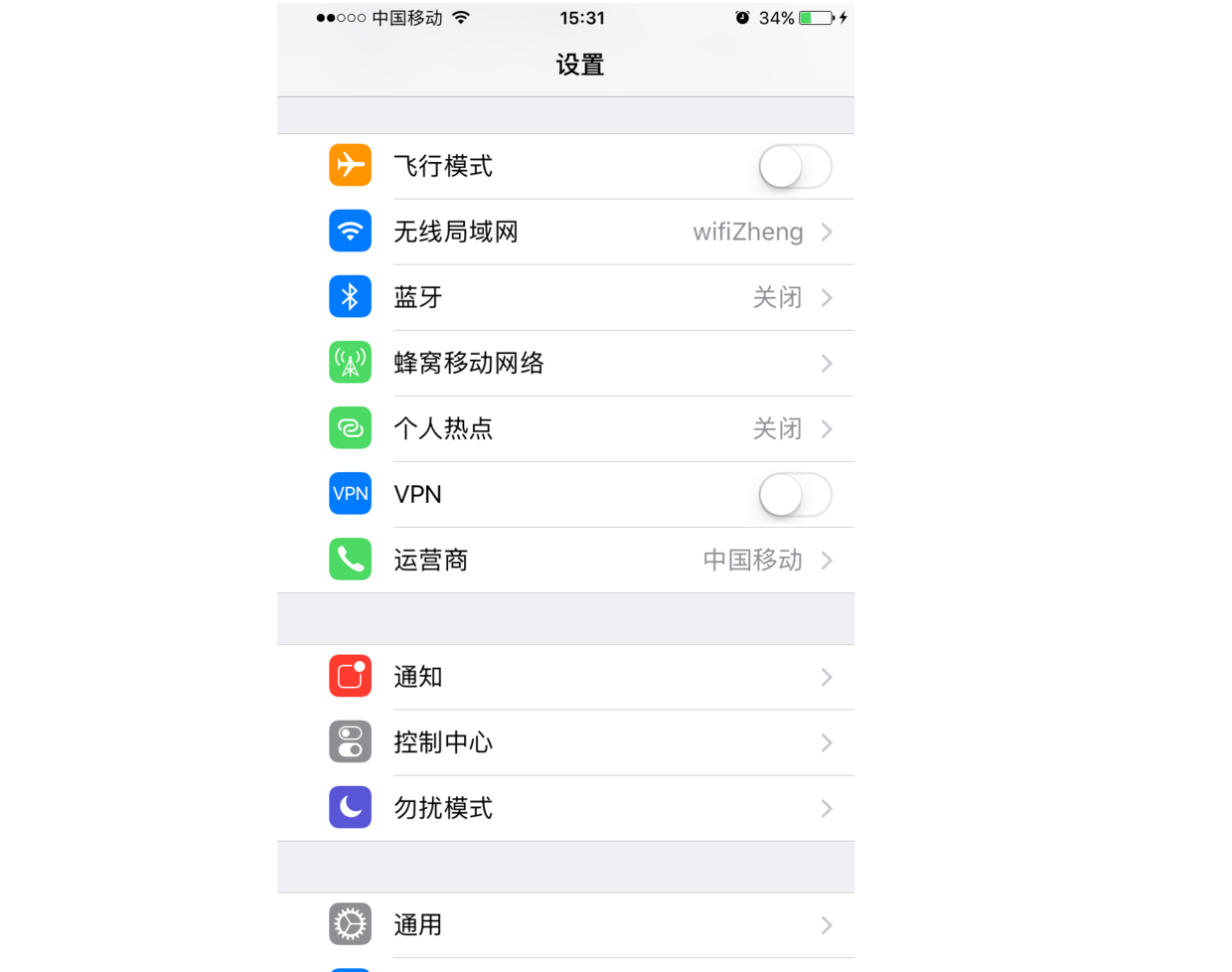The image size is (1232, 972).
Task: Toggle the 飞行模式 airplane mode switch
Action: pos(795,167)
